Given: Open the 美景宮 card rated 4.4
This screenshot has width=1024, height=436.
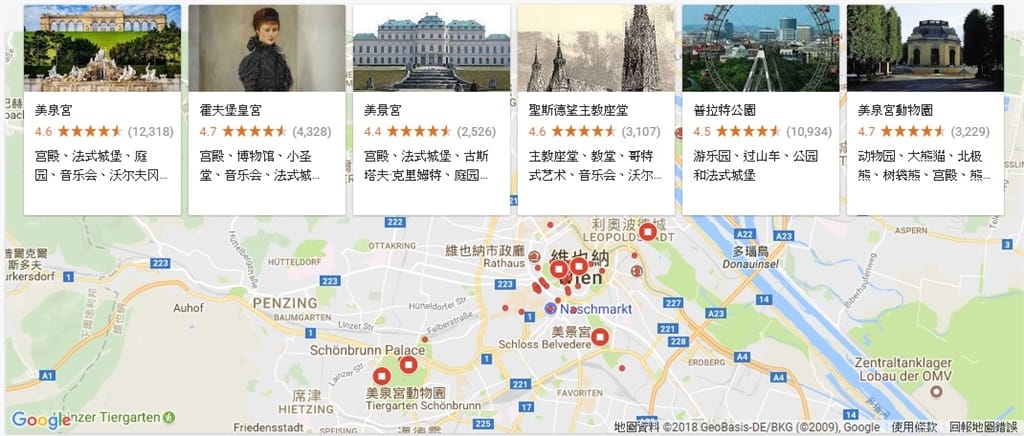Looking at the screenshot, I should pos(432,109).
